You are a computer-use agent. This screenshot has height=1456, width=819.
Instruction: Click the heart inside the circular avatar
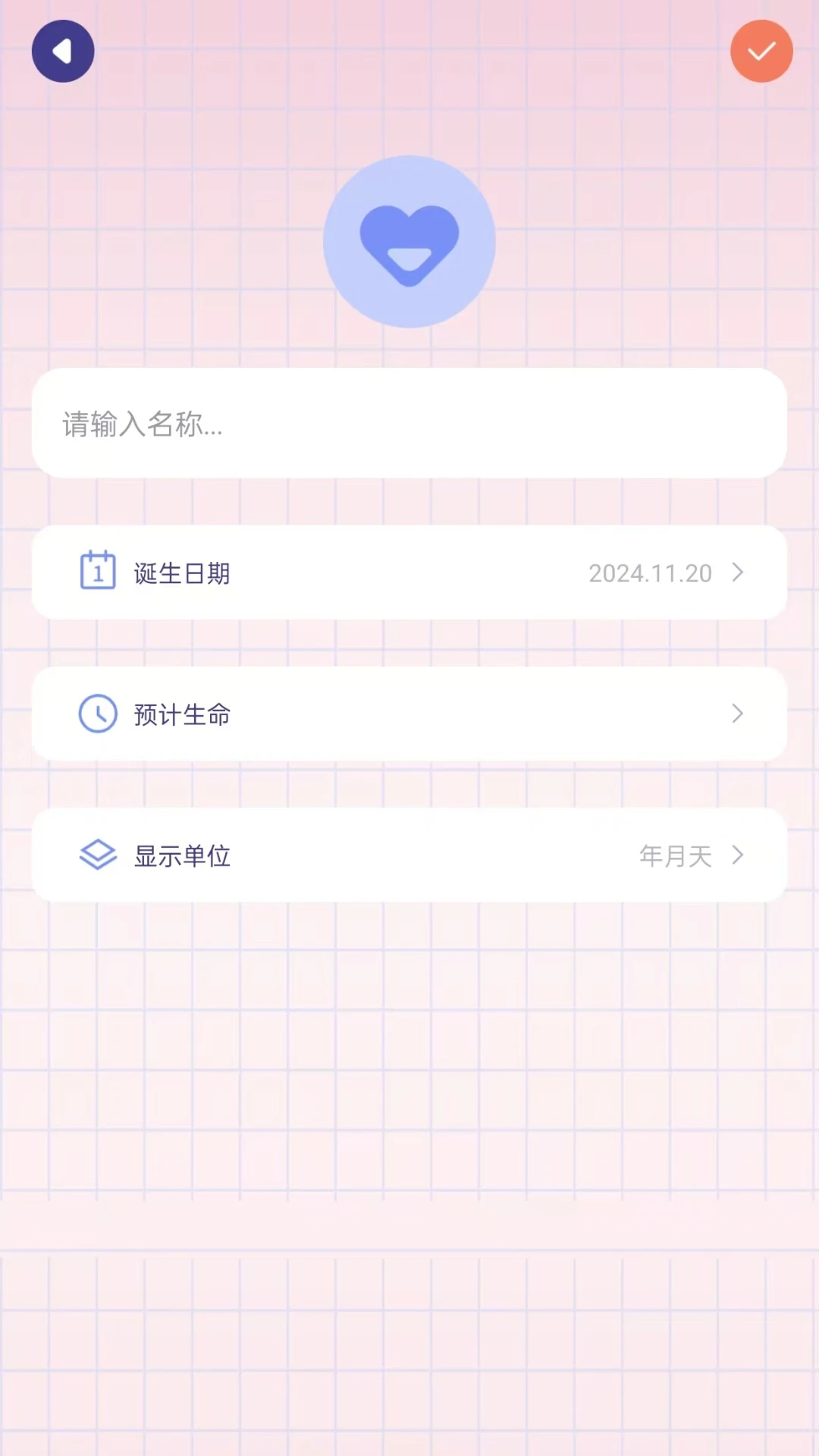click(x=409, y=243)
